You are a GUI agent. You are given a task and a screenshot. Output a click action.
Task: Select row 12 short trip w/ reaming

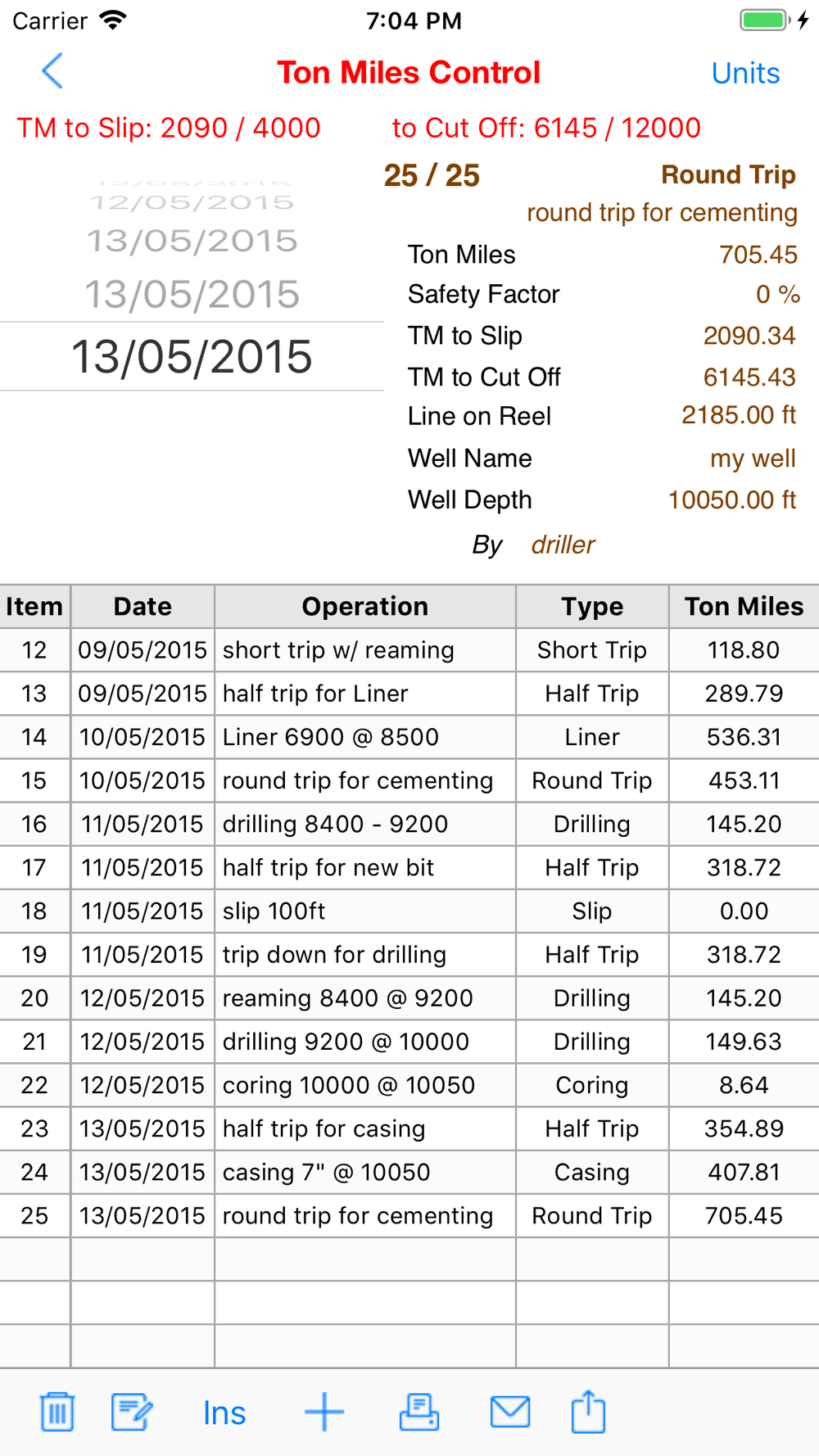409,650
